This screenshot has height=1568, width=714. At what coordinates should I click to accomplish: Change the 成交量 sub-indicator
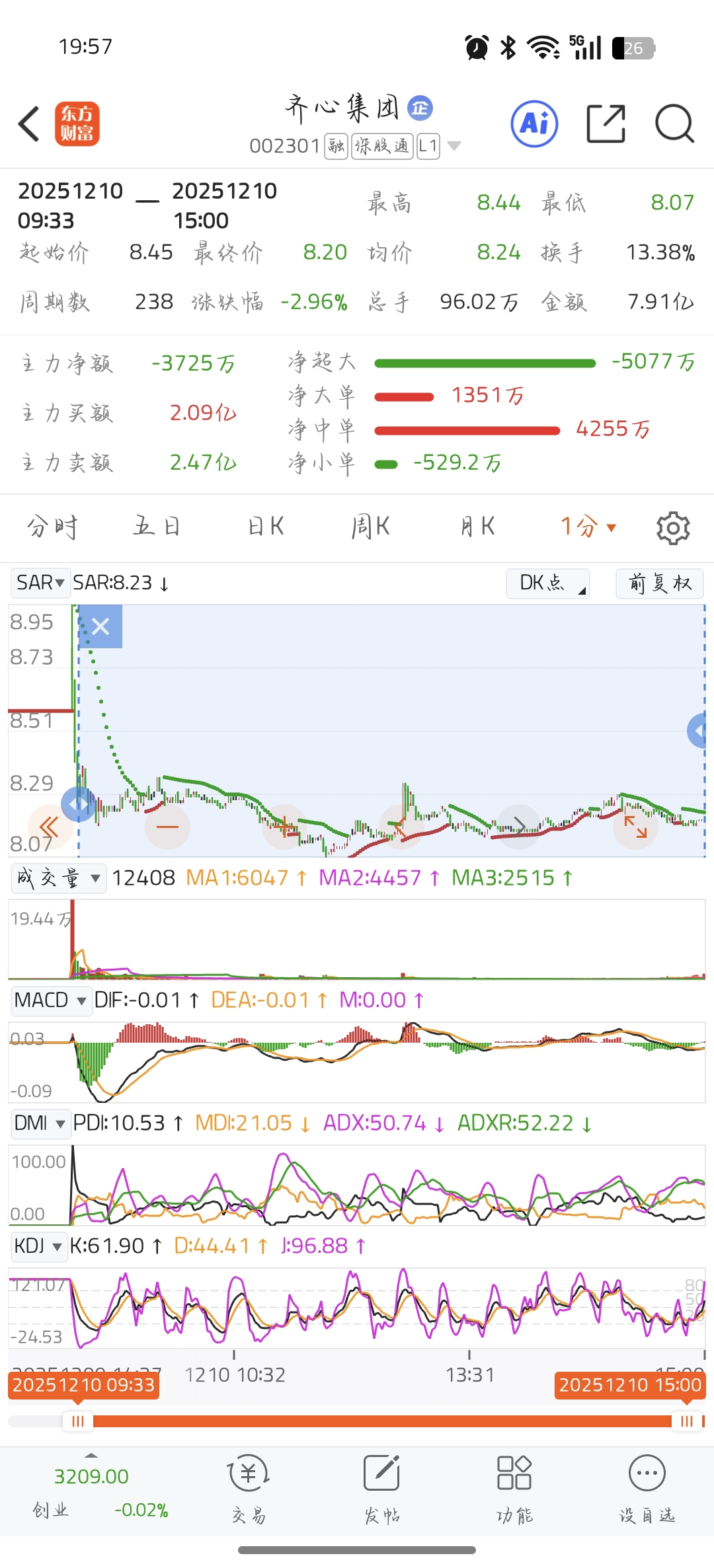[x=58, y=878]
